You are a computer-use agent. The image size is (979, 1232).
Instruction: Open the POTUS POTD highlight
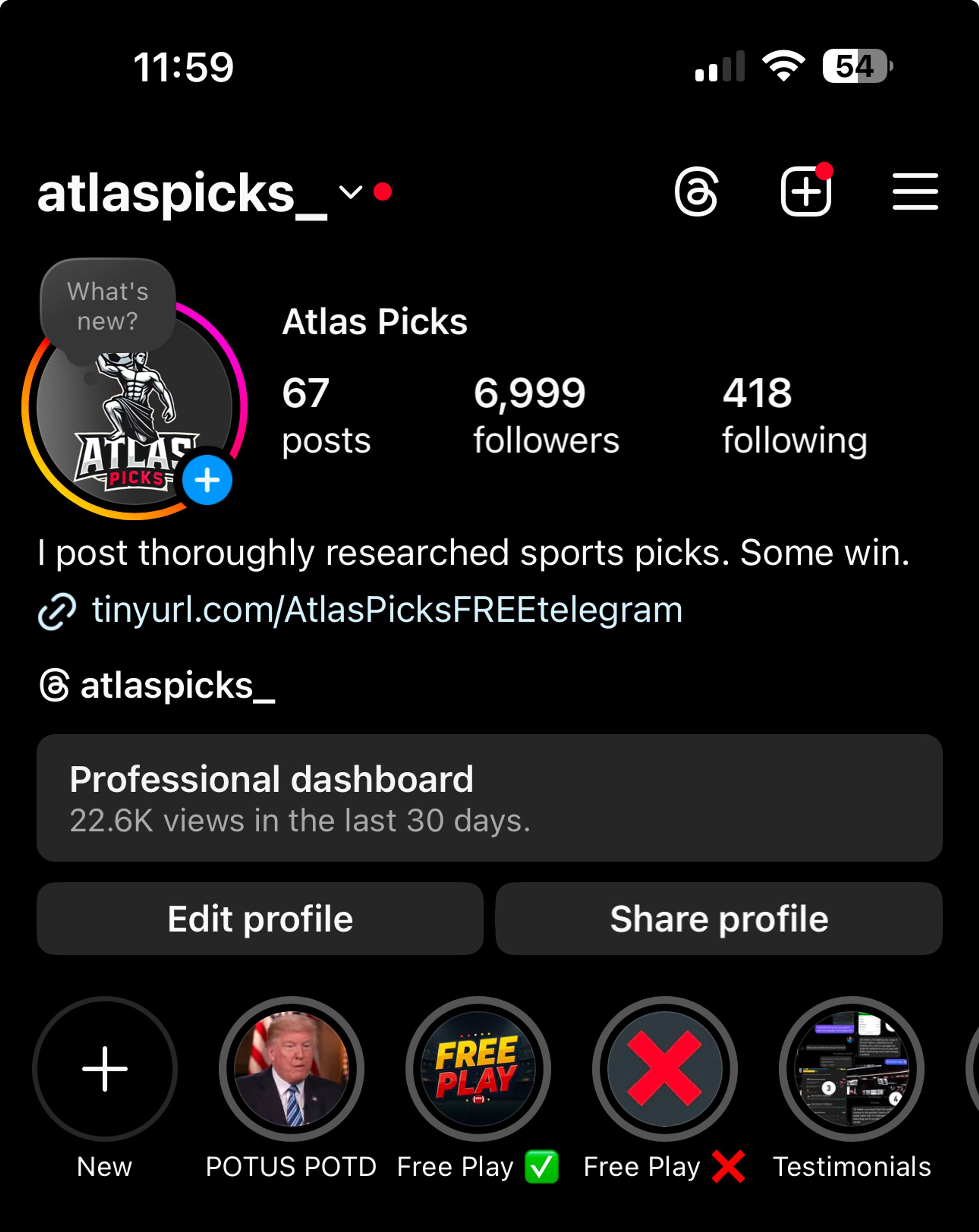click(x=291, y=1069)
